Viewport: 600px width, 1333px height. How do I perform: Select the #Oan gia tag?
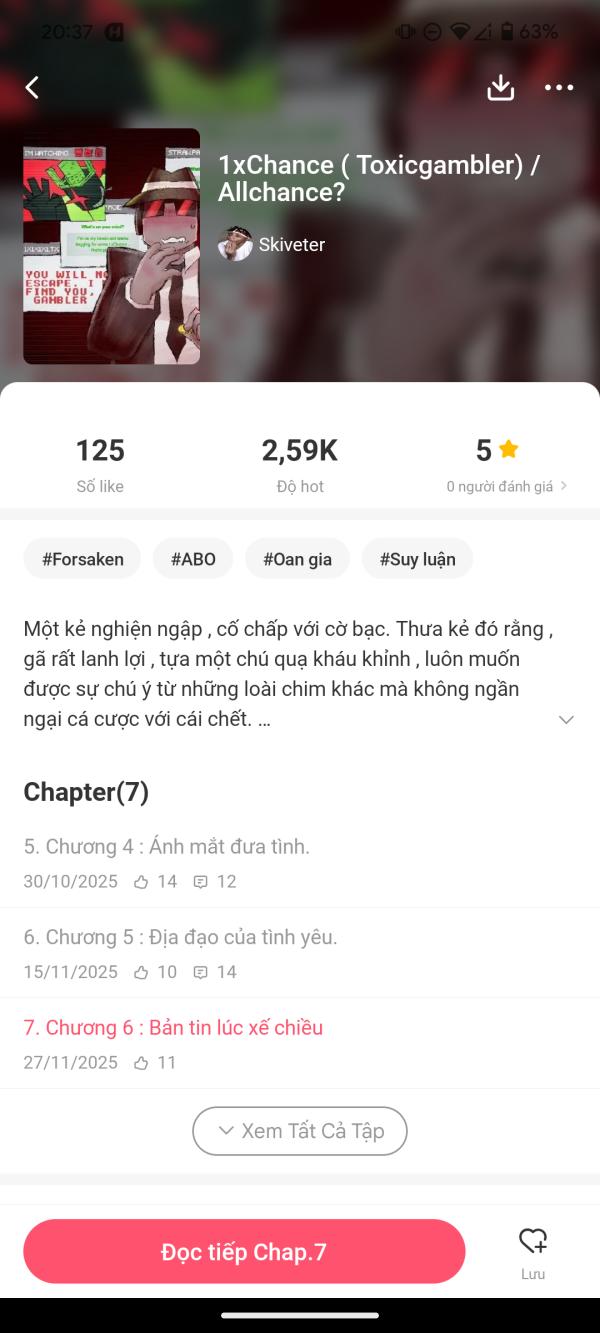point(297,559)
